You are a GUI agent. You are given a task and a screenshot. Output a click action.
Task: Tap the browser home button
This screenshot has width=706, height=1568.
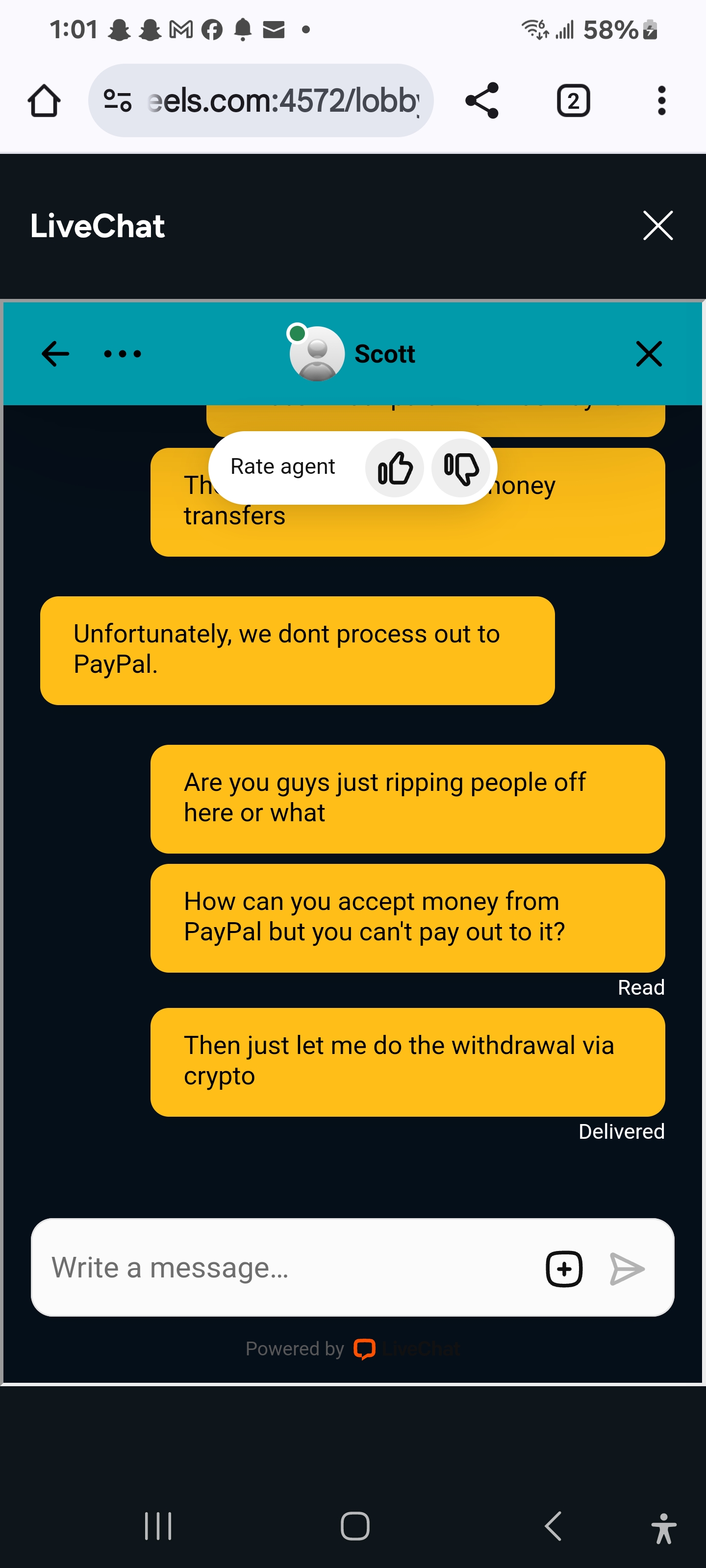click(44, 100)
